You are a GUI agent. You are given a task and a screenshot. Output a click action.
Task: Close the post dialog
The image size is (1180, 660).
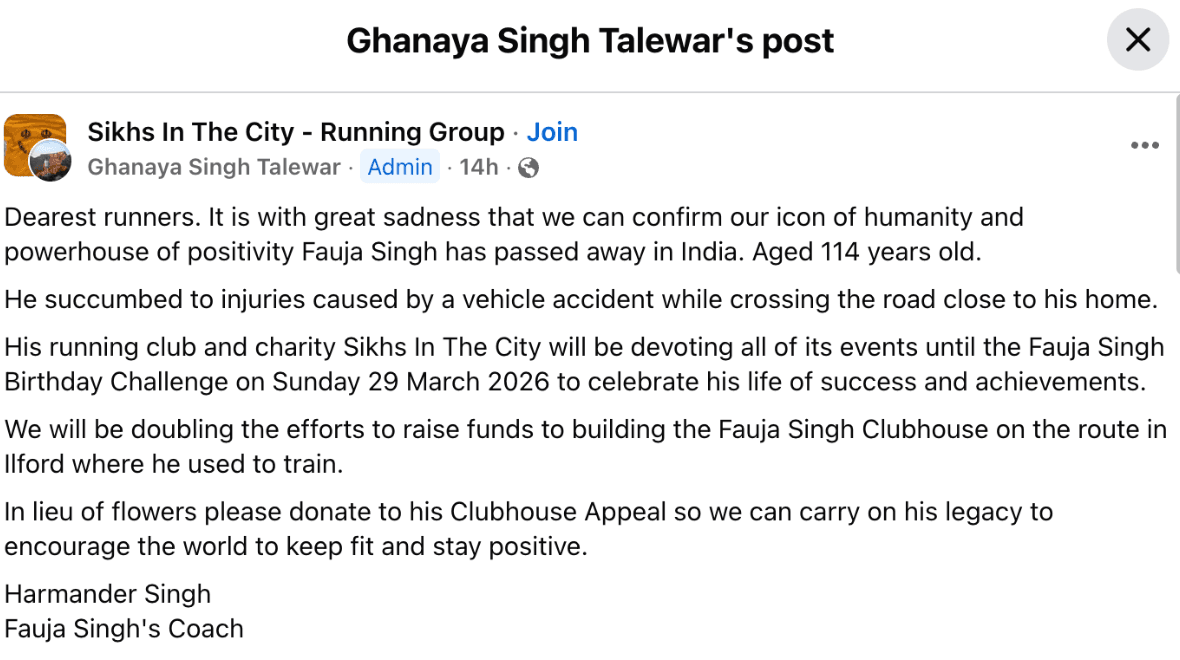(1137, 40)
